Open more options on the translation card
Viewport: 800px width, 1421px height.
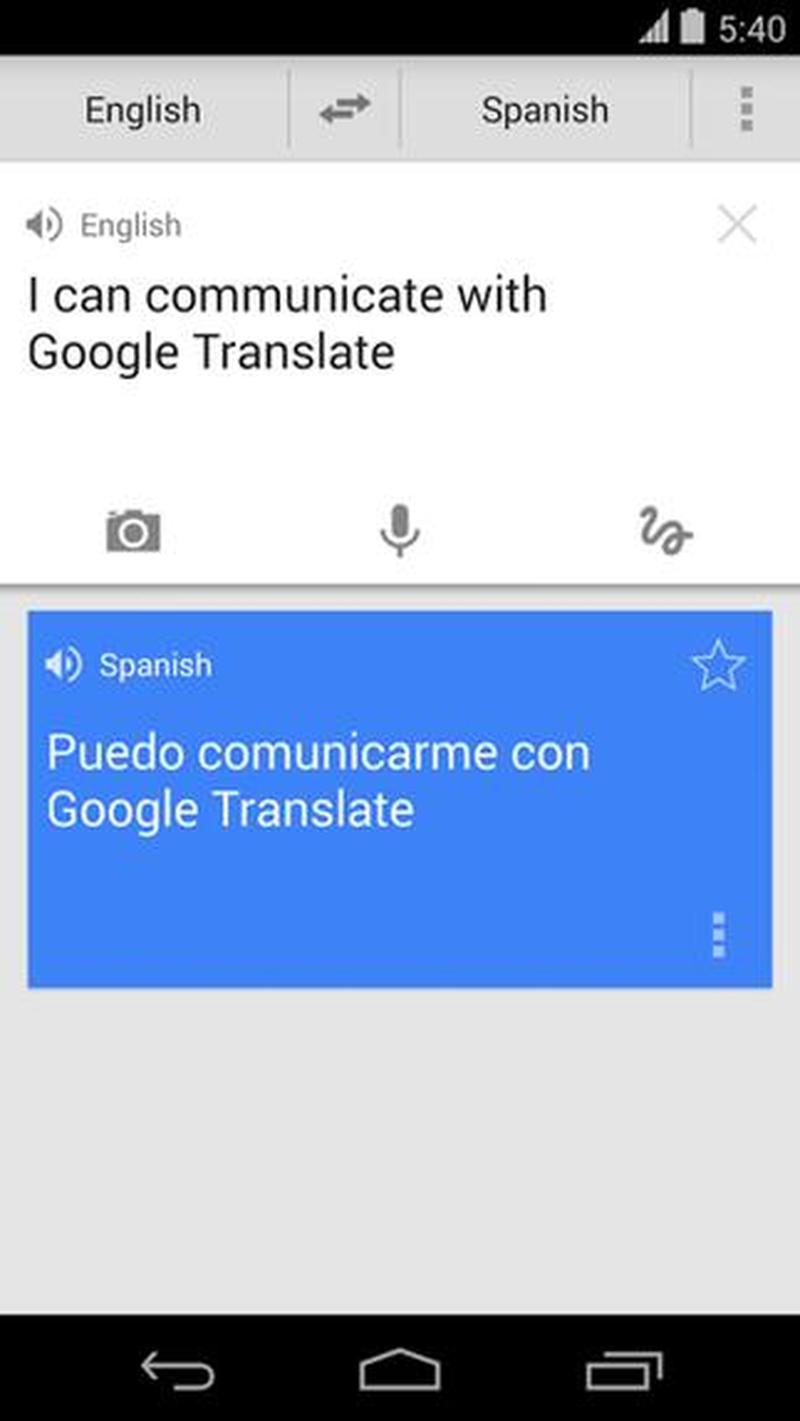pyautogui.click(x=718, y=936)
